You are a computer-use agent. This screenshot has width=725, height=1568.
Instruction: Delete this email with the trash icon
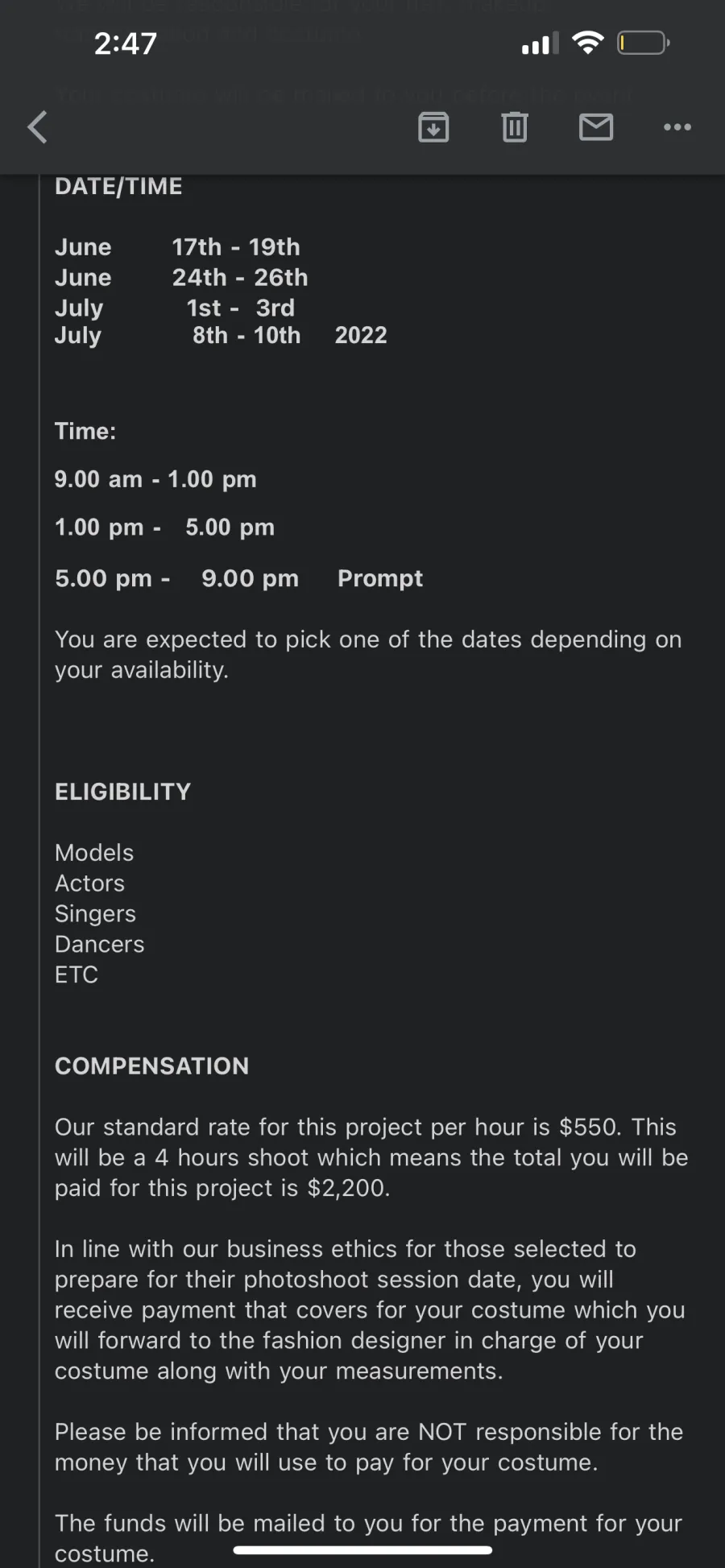(515, 127)
